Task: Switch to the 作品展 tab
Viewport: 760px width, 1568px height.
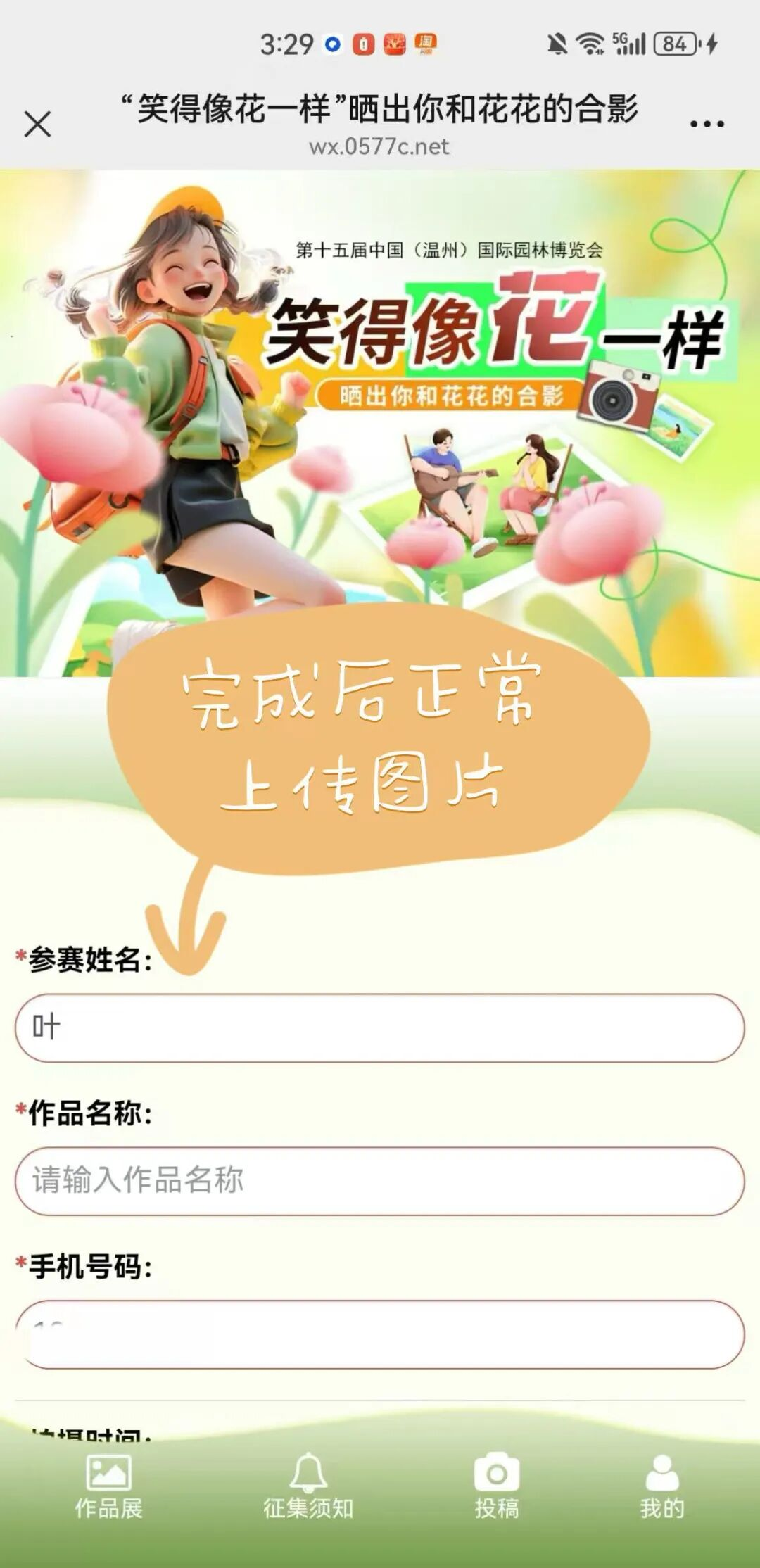Action: coord(108,1486)
